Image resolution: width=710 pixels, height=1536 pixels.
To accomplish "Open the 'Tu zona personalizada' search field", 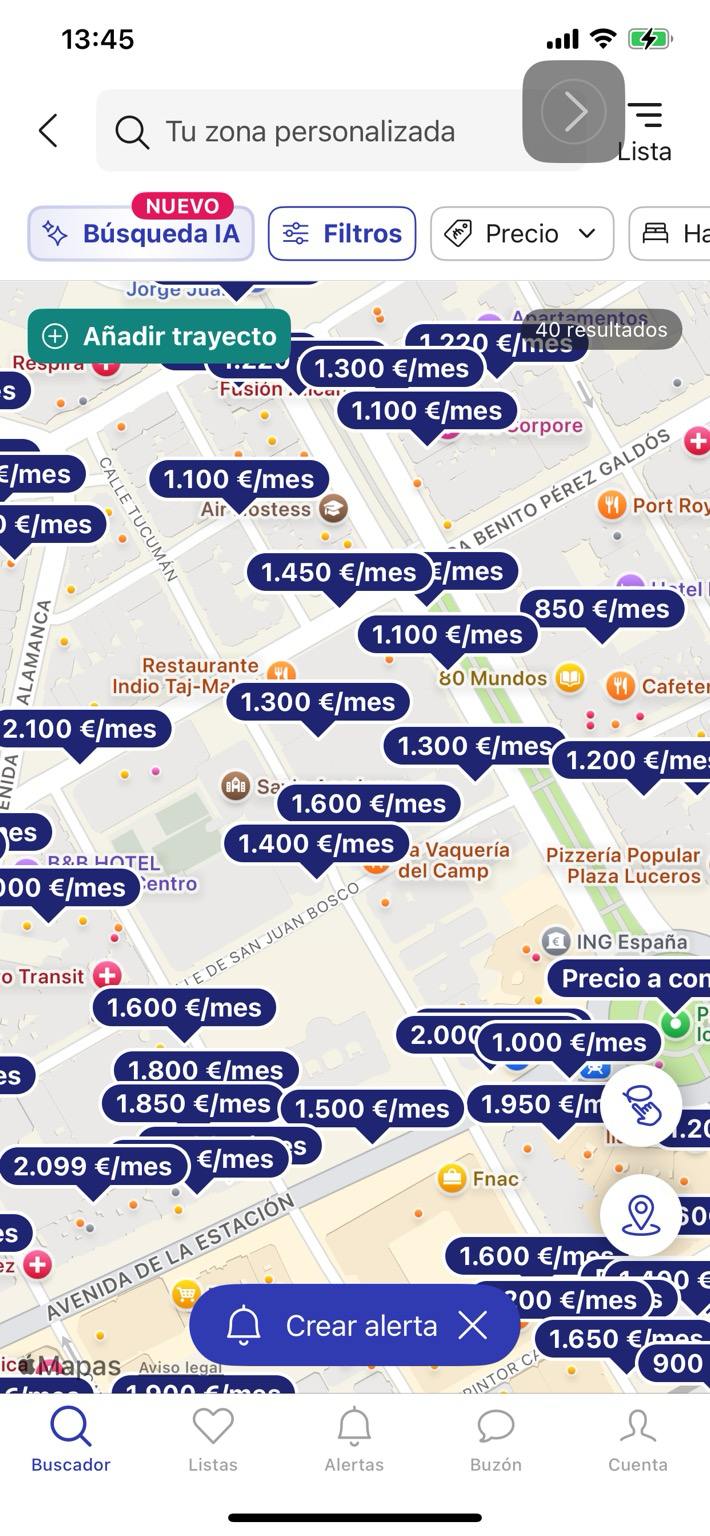I will click(x=310, y=131).
